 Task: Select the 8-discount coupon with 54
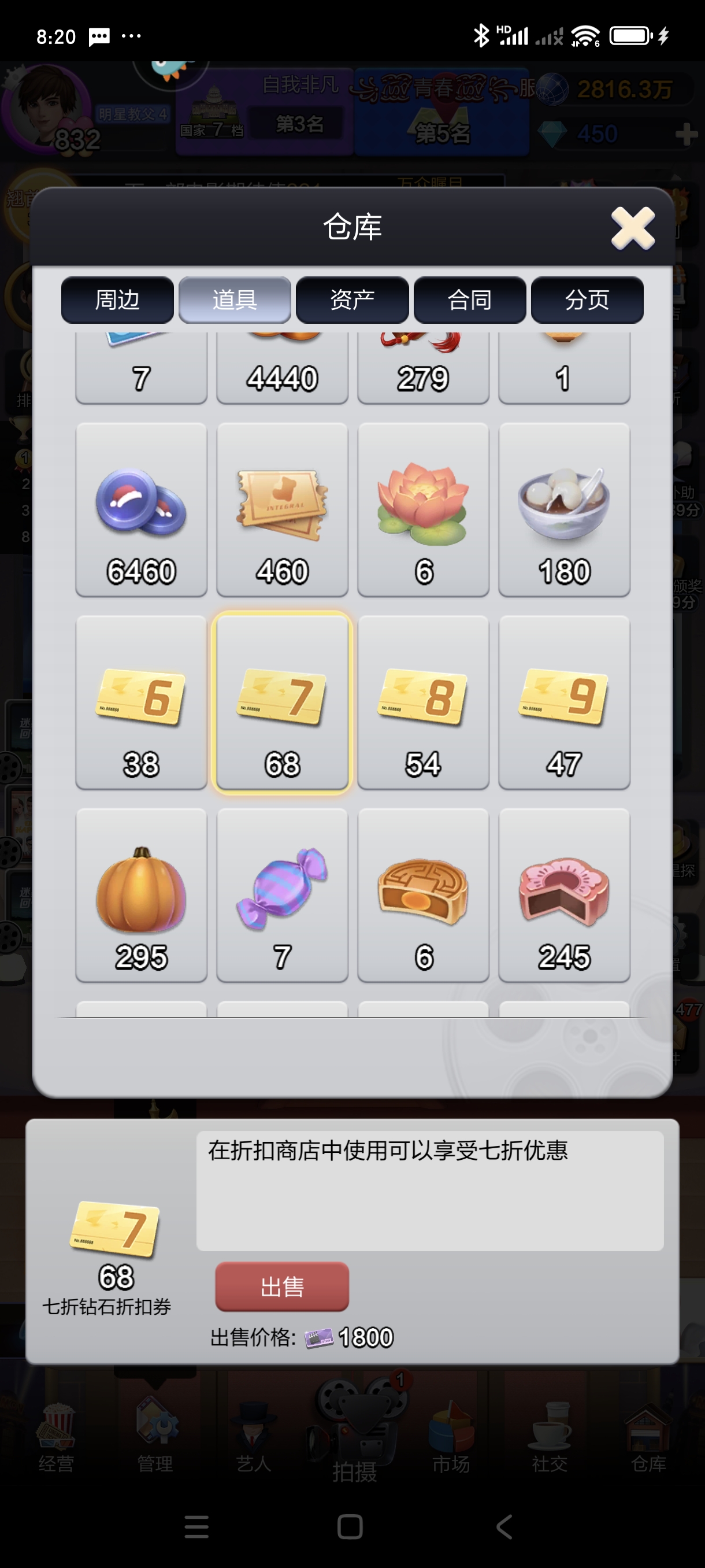[x=423, y=702]
